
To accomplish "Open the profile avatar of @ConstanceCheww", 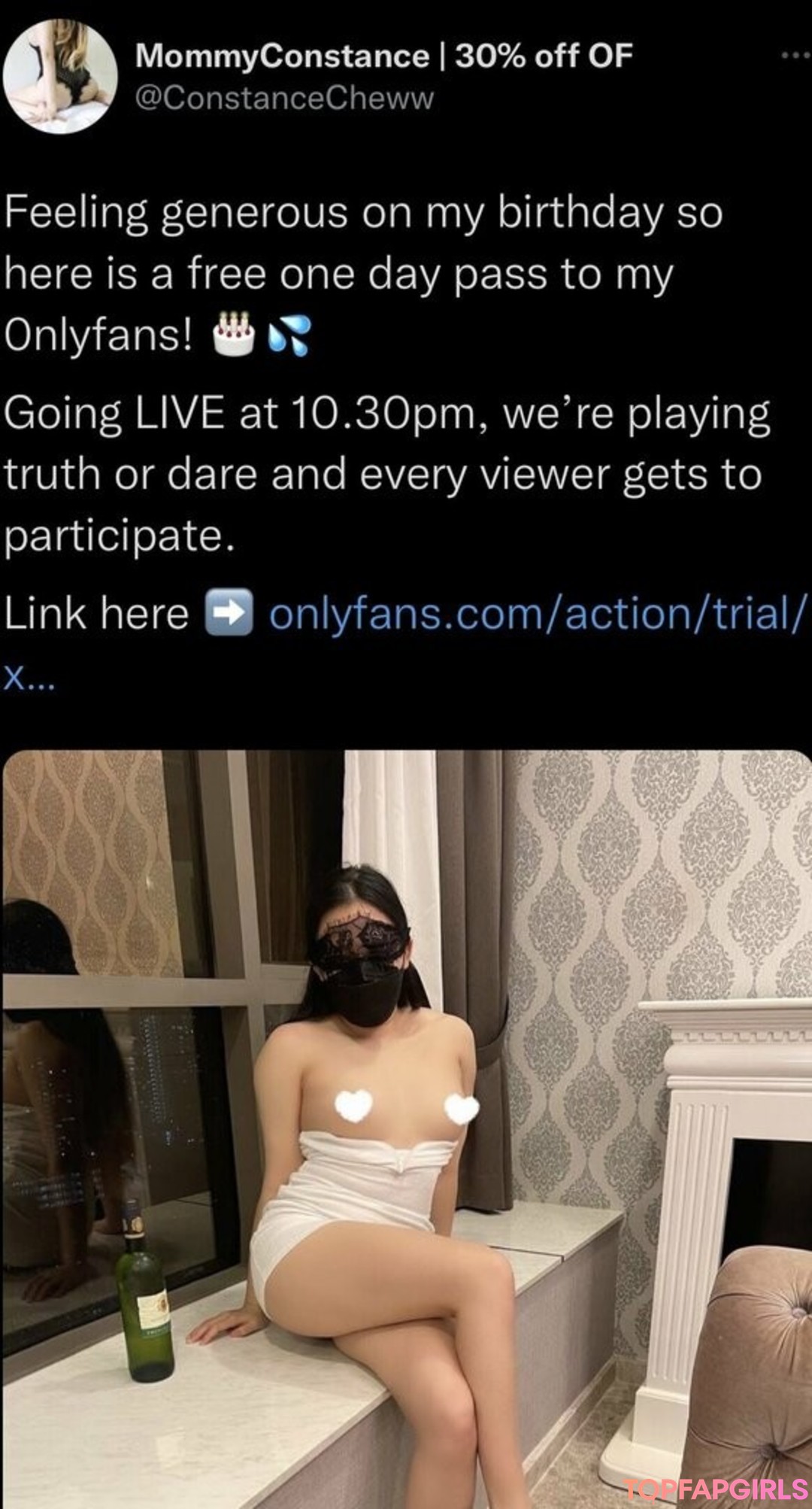I will [60, 76].
